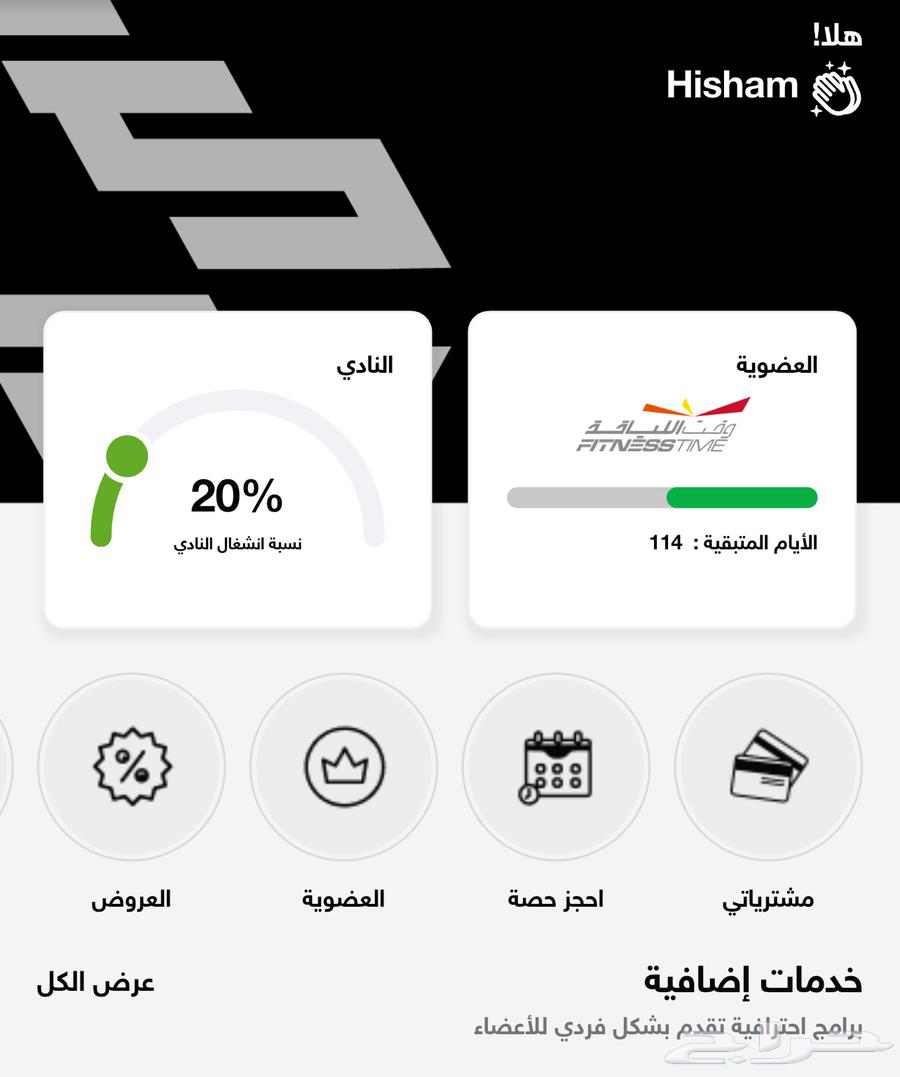Select the crown icon for العضوية

point(345,766)
